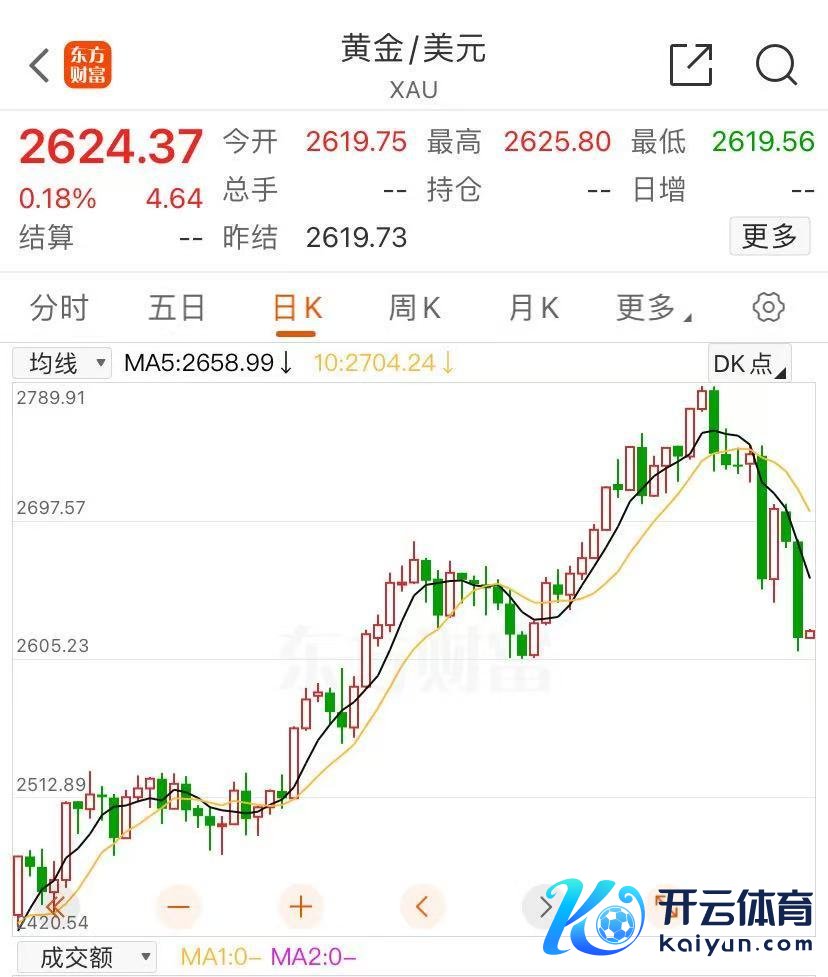The width and height of the screenshot is (828, 977).
Task: Move the chart left with the left-arrow button
Action: [422, 907]
